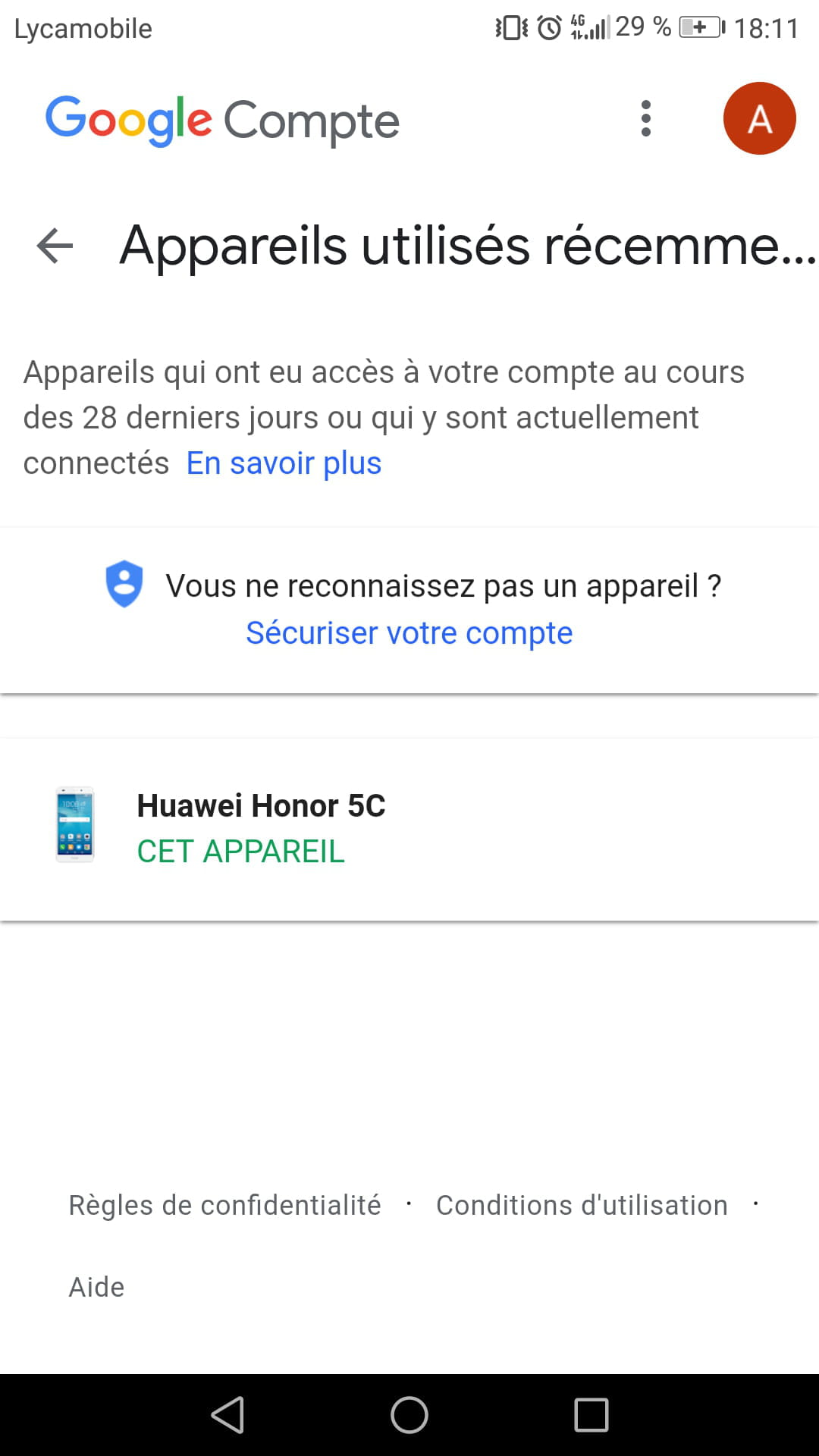Follow the En savoir plus link
819x1456 pixels.
coord(284,463)
